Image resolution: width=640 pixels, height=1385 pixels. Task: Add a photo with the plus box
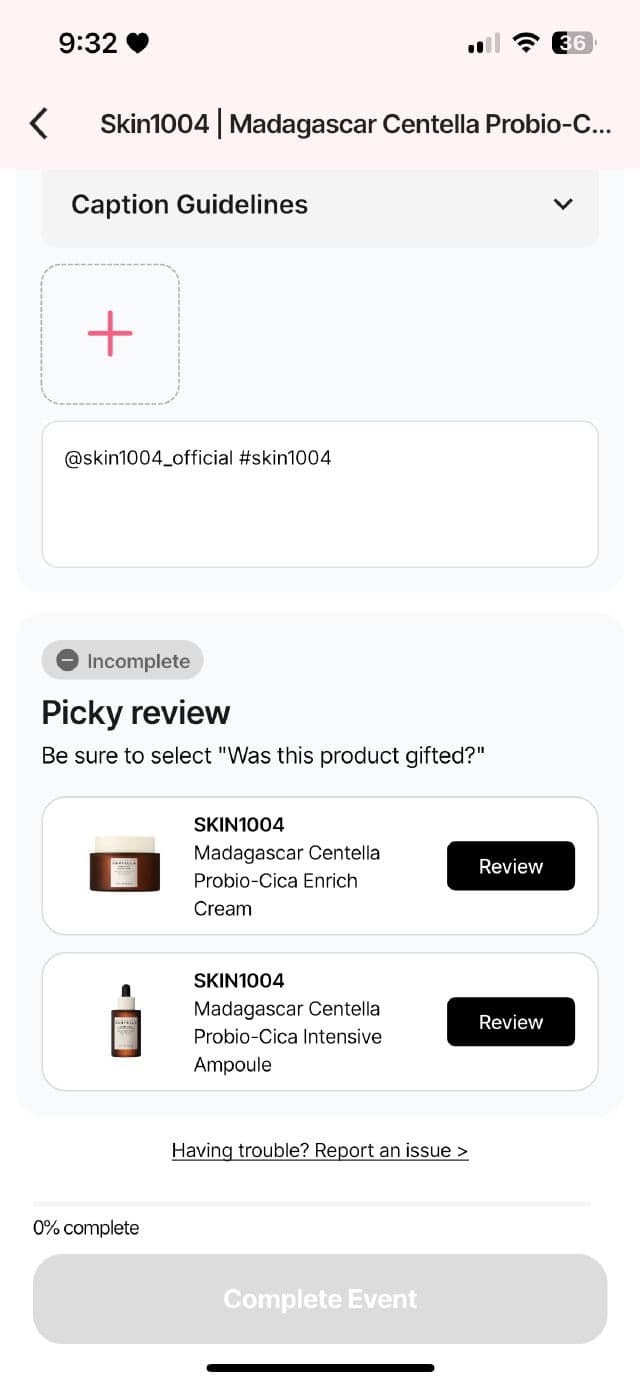[110, 334]
